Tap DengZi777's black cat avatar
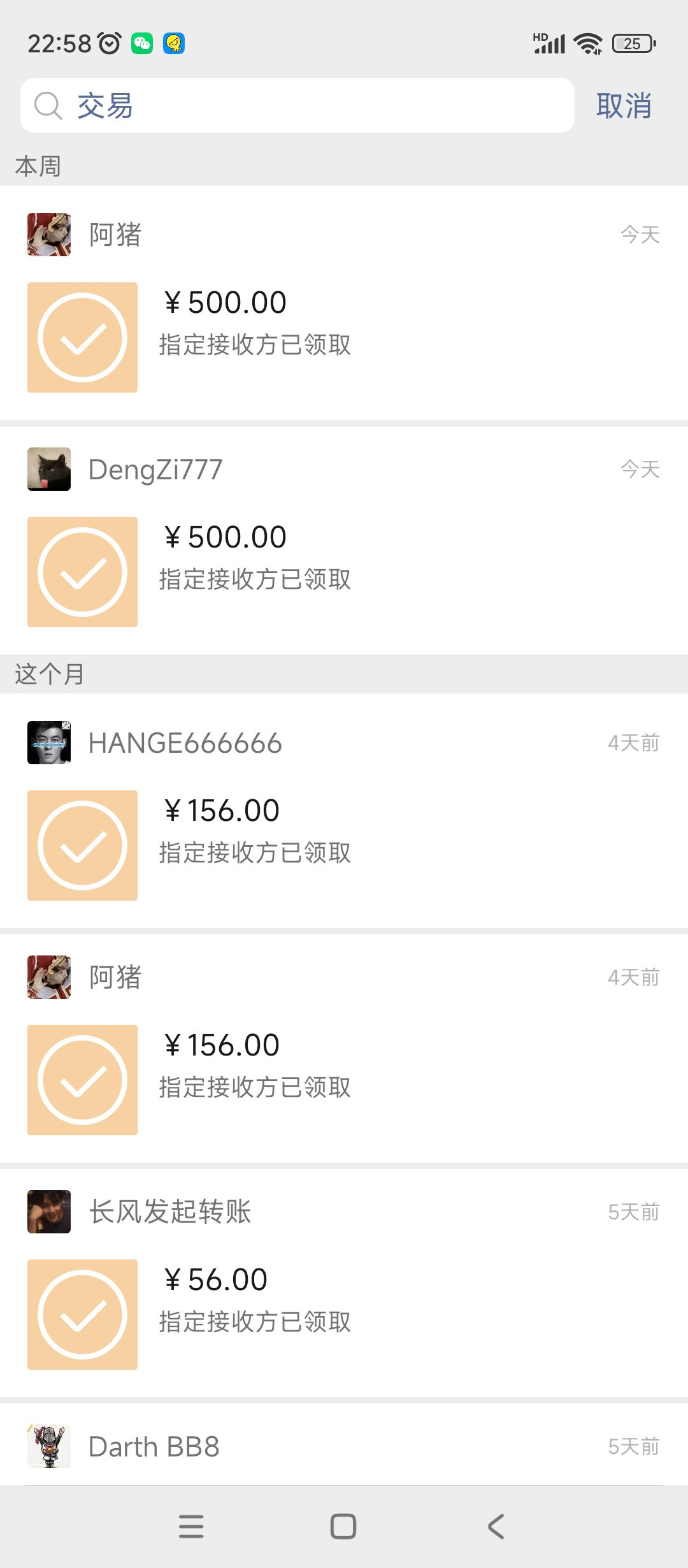 click(48, 468)
